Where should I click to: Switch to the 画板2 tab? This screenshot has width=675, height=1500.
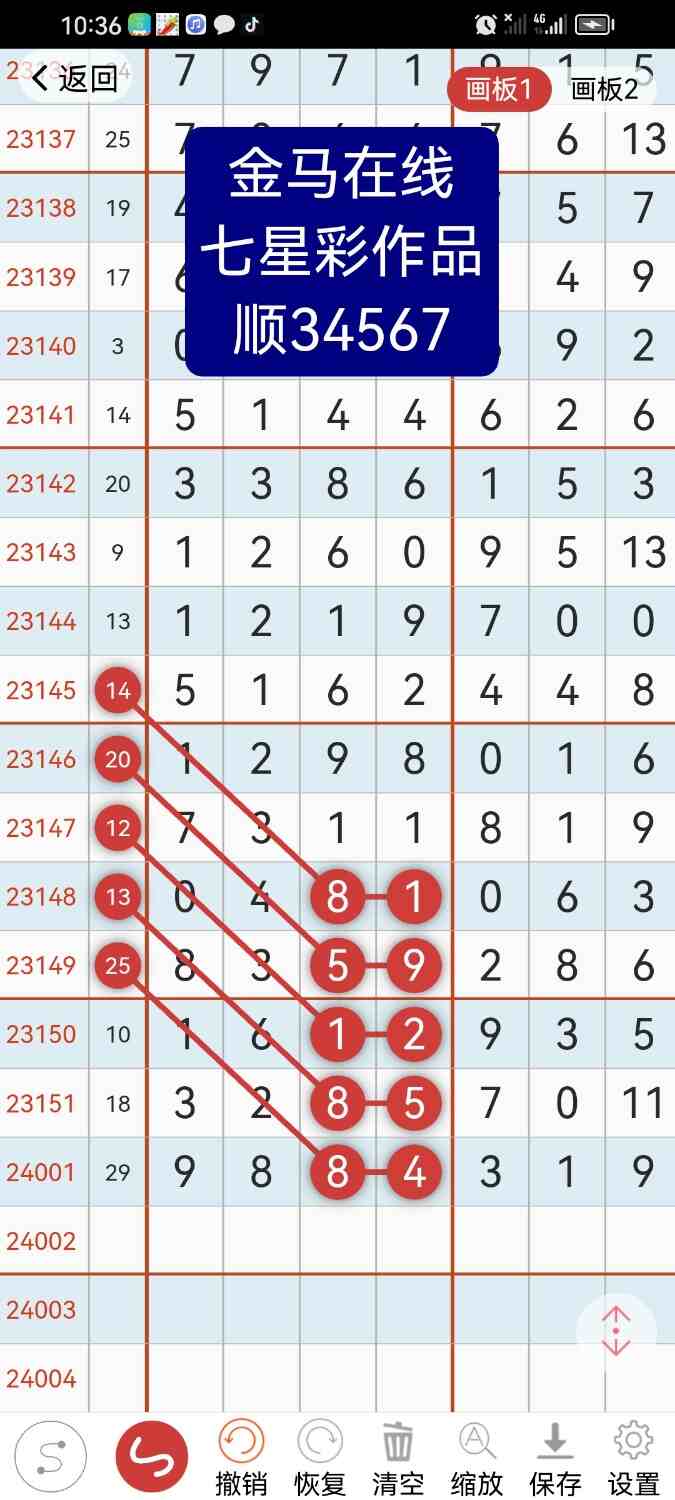click(604, 90)
